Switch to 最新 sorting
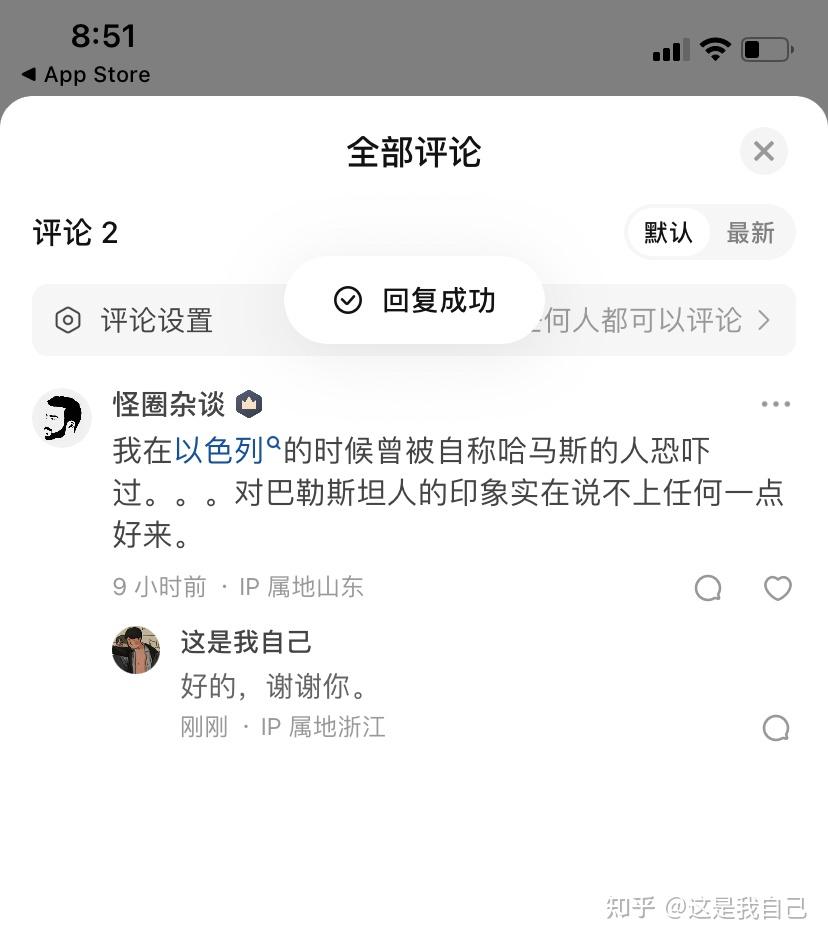828x941 pixels. tap(750, 233)
